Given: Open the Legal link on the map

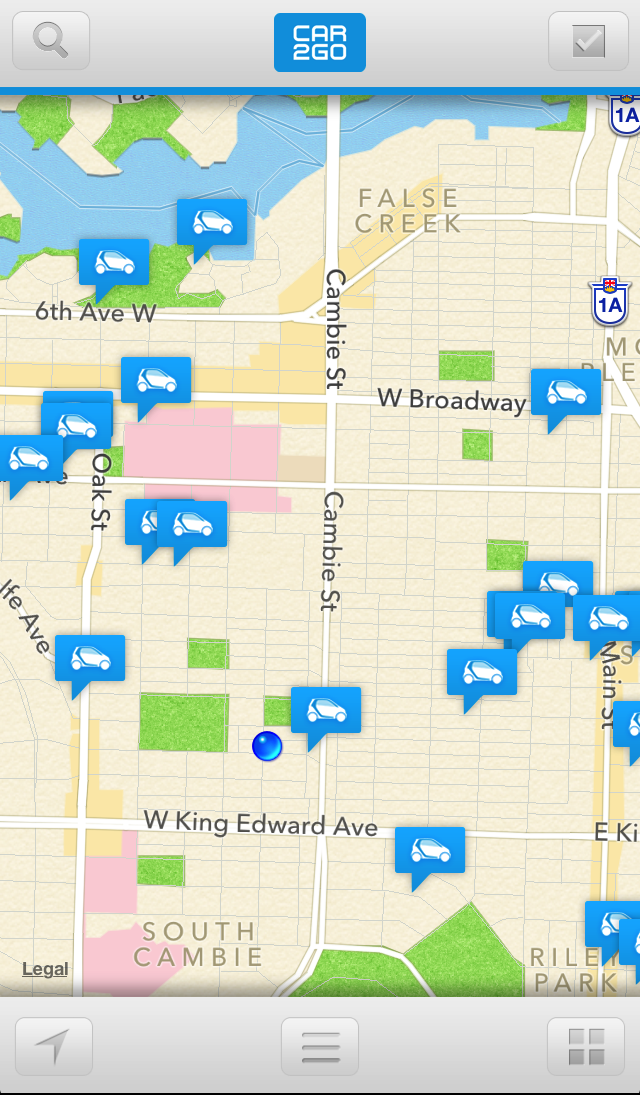Looking at the screenshot, I should (46, 969).
